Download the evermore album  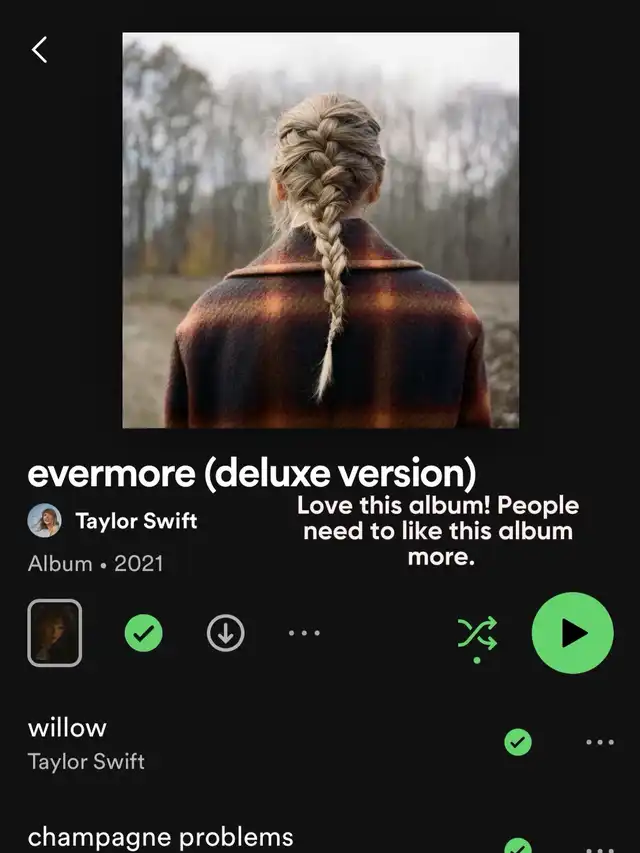[225, 633]
